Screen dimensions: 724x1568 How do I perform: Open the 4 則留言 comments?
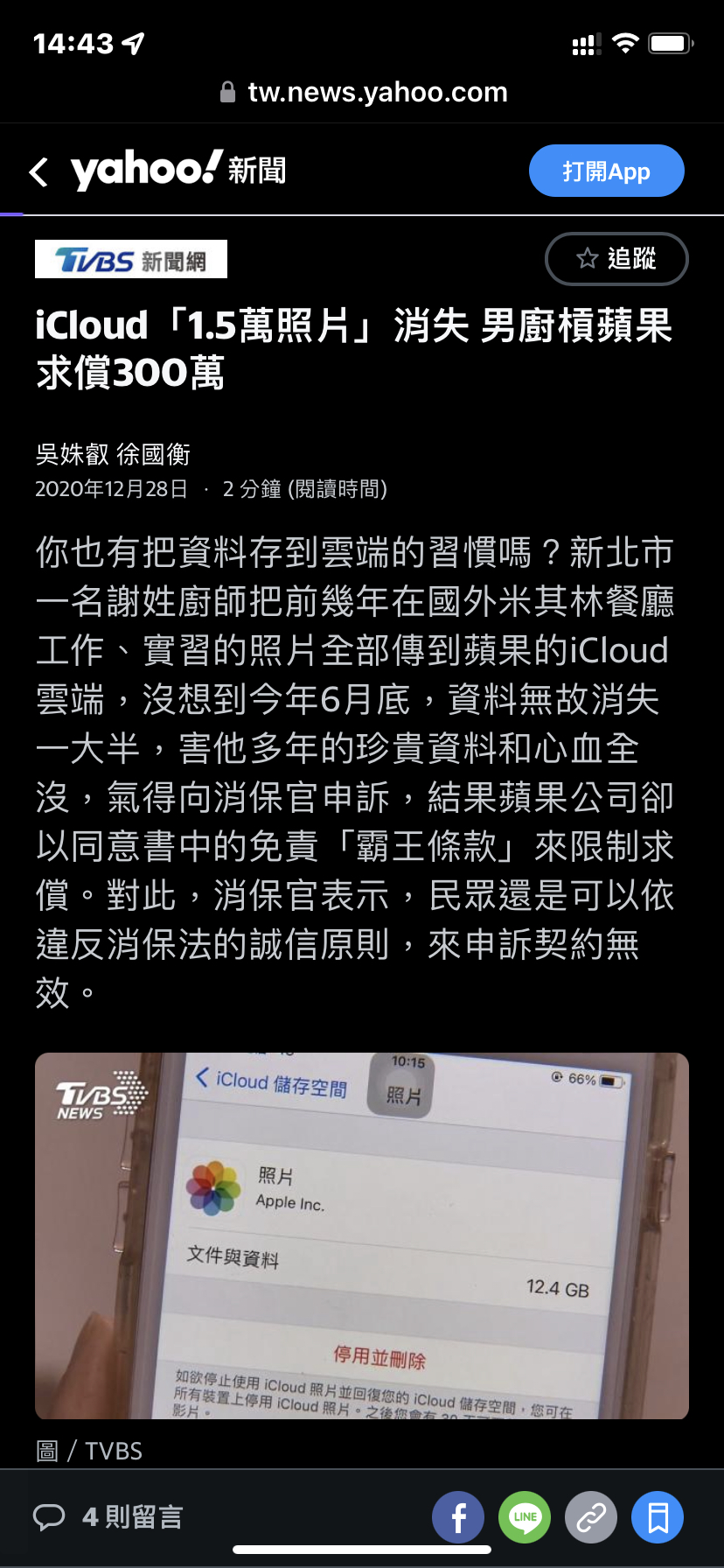coord(108,1516)
